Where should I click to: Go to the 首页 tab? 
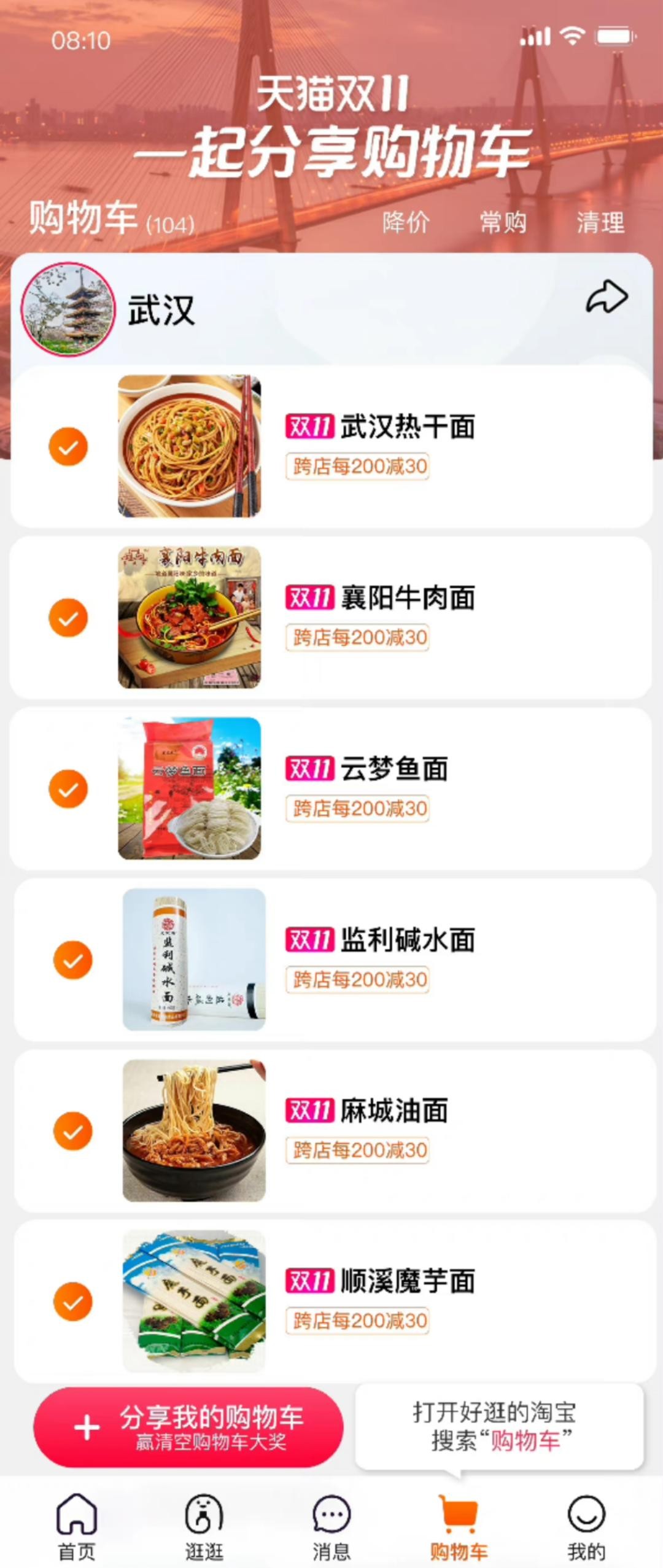pos(77,1526)
